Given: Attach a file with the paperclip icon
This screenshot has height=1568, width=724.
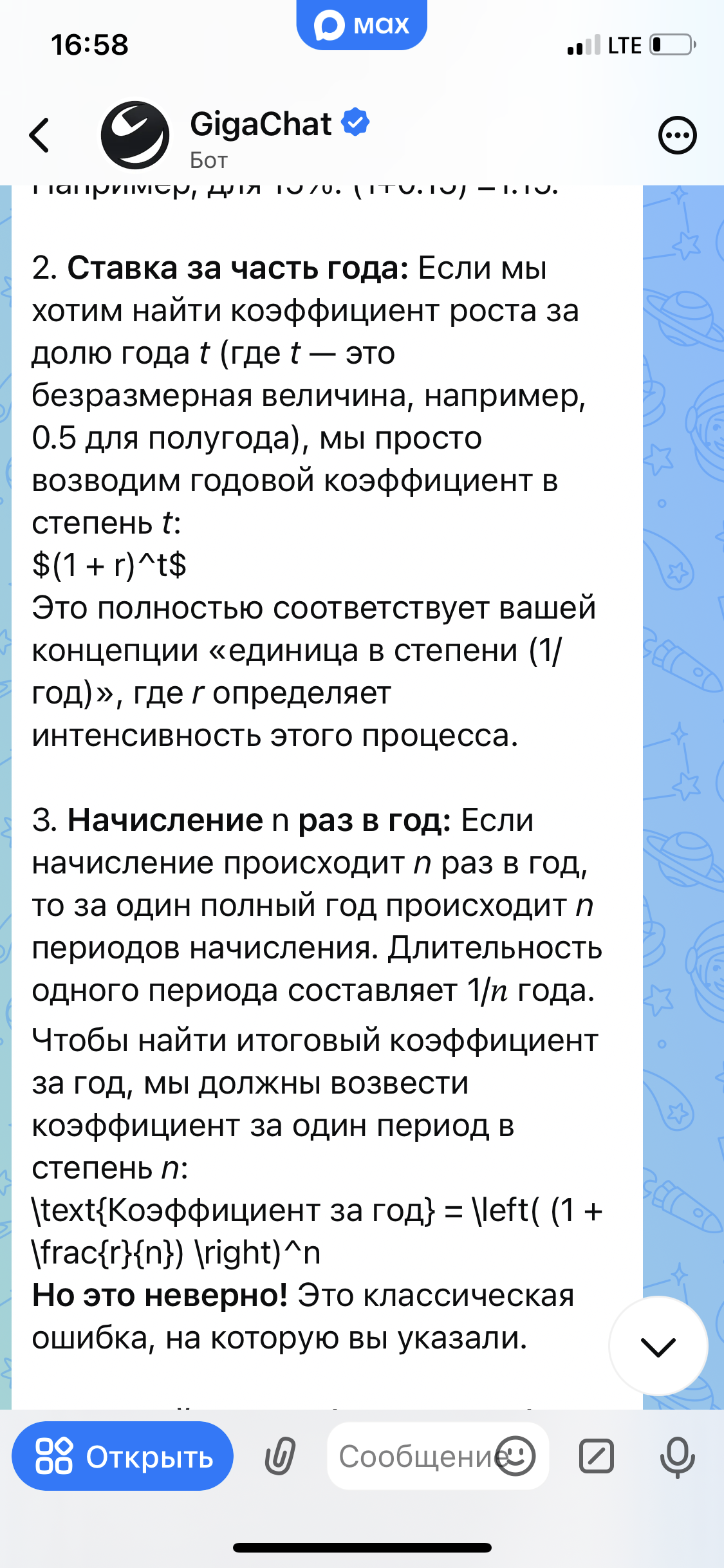Looking at the screenshot, I should tap(280, 1456).
